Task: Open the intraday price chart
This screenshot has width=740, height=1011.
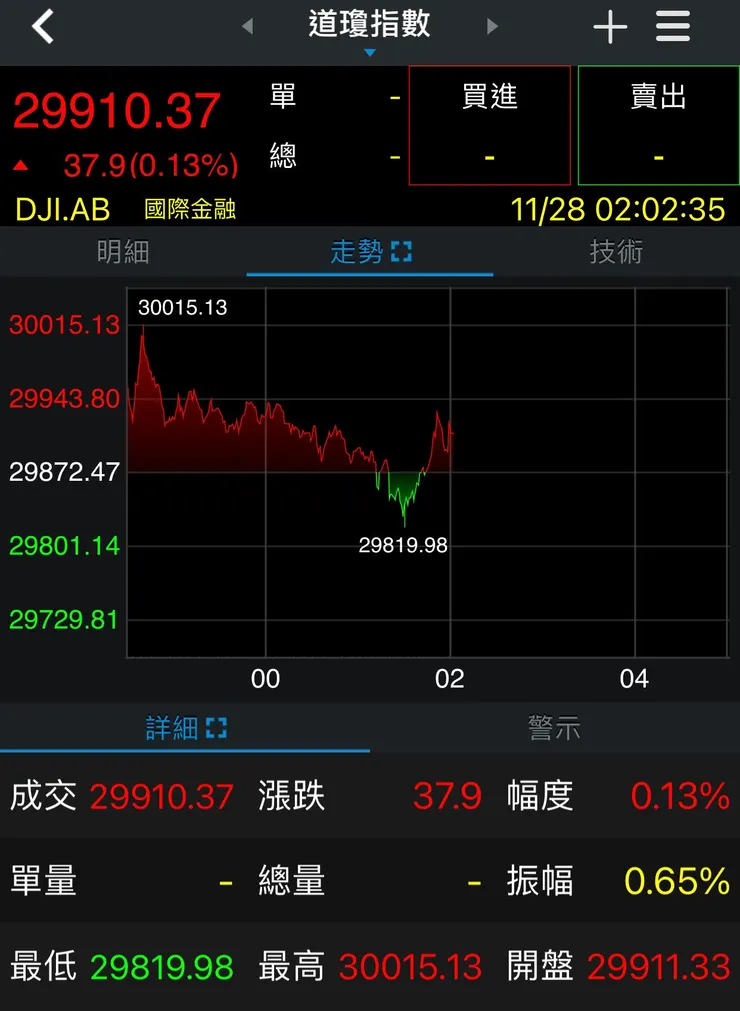Action: click(428, 472)
